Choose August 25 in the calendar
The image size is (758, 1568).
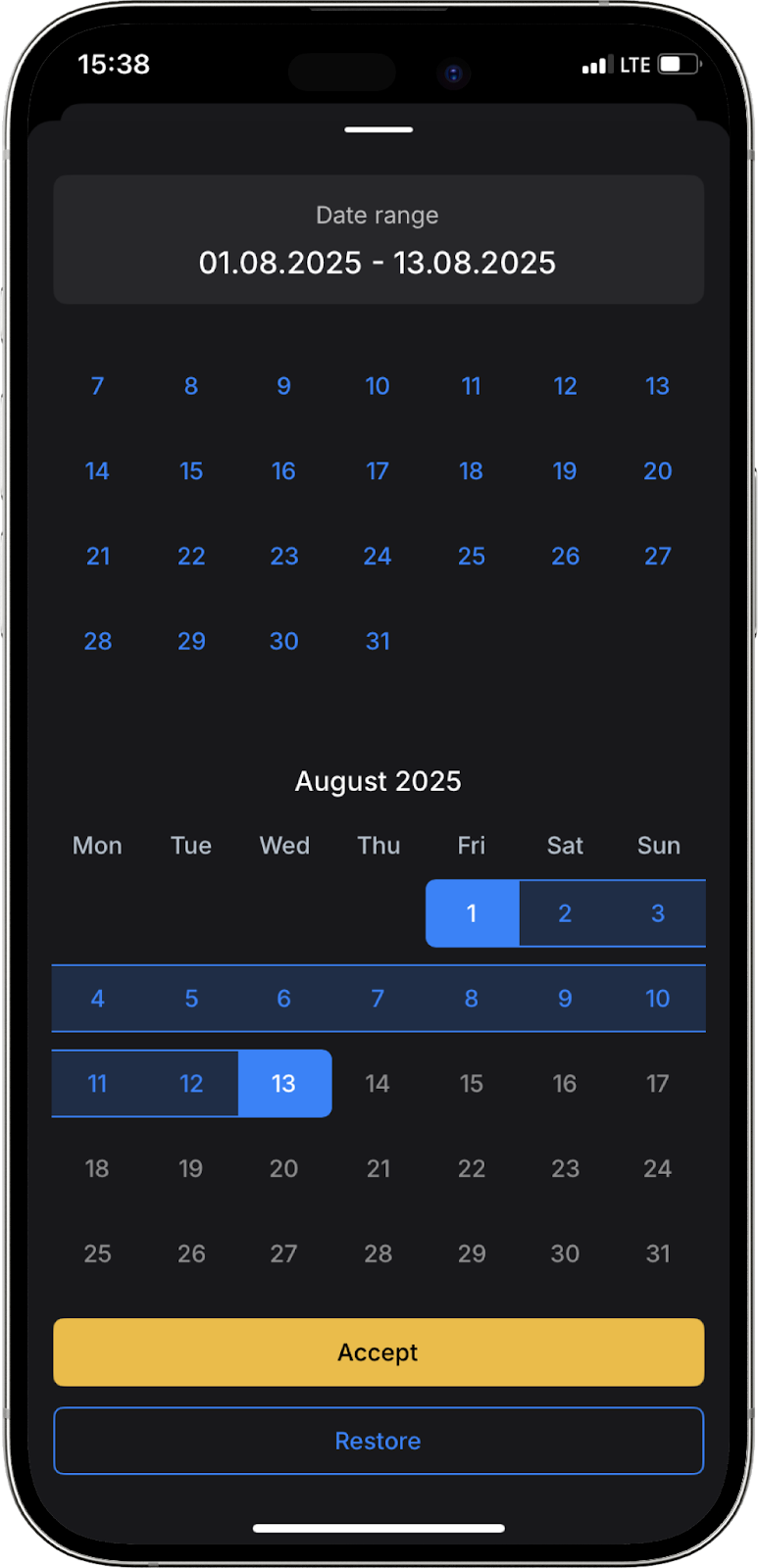tap(97, 1253)
